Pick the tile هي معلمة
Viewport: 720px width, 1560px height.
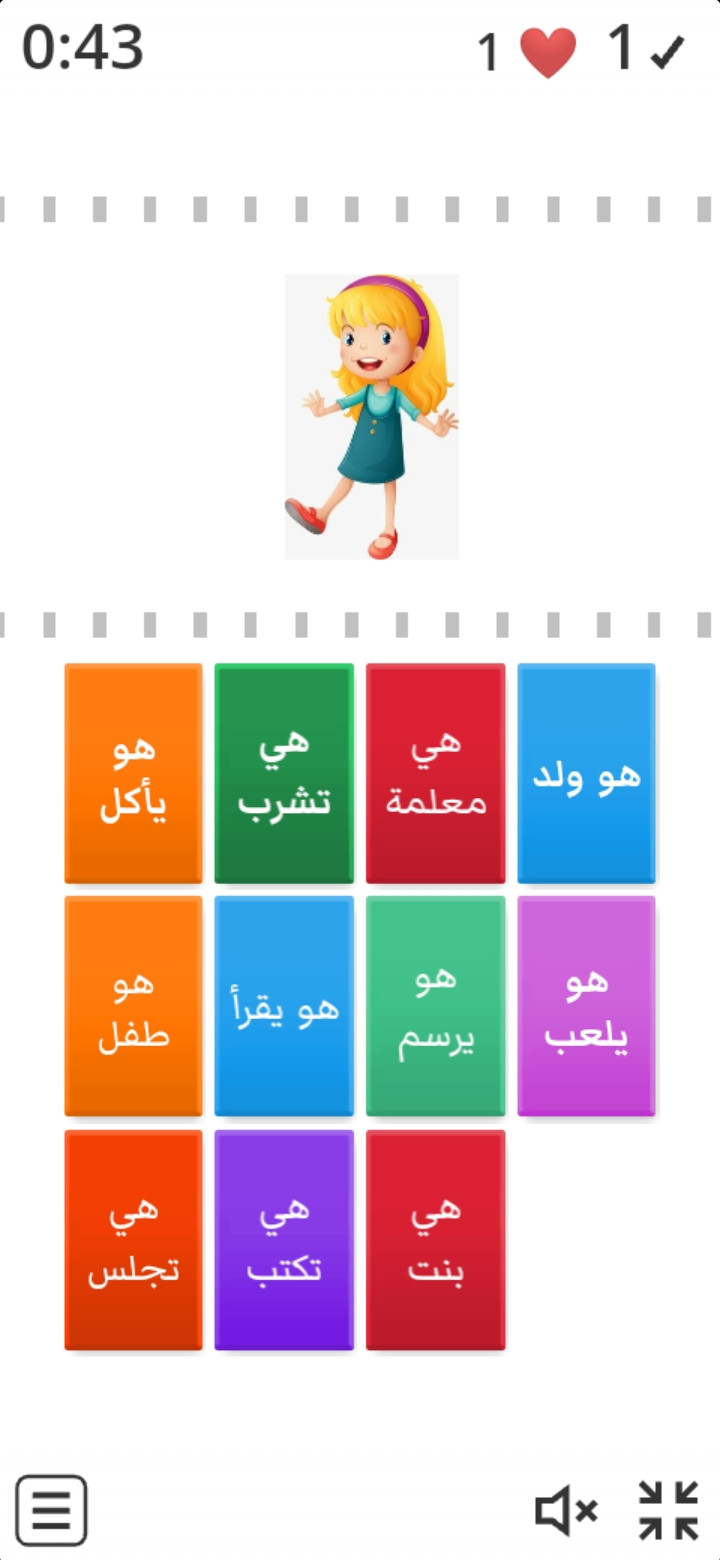coord(435,773)
